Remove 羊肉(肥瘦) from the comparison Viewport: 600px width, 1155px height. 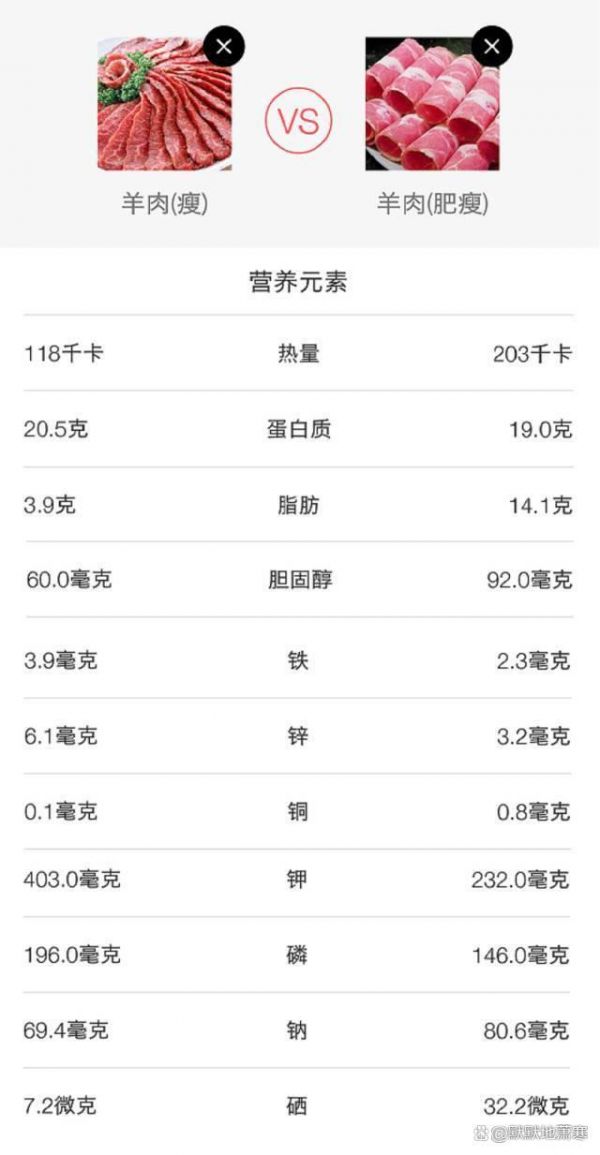click(492, 46)
